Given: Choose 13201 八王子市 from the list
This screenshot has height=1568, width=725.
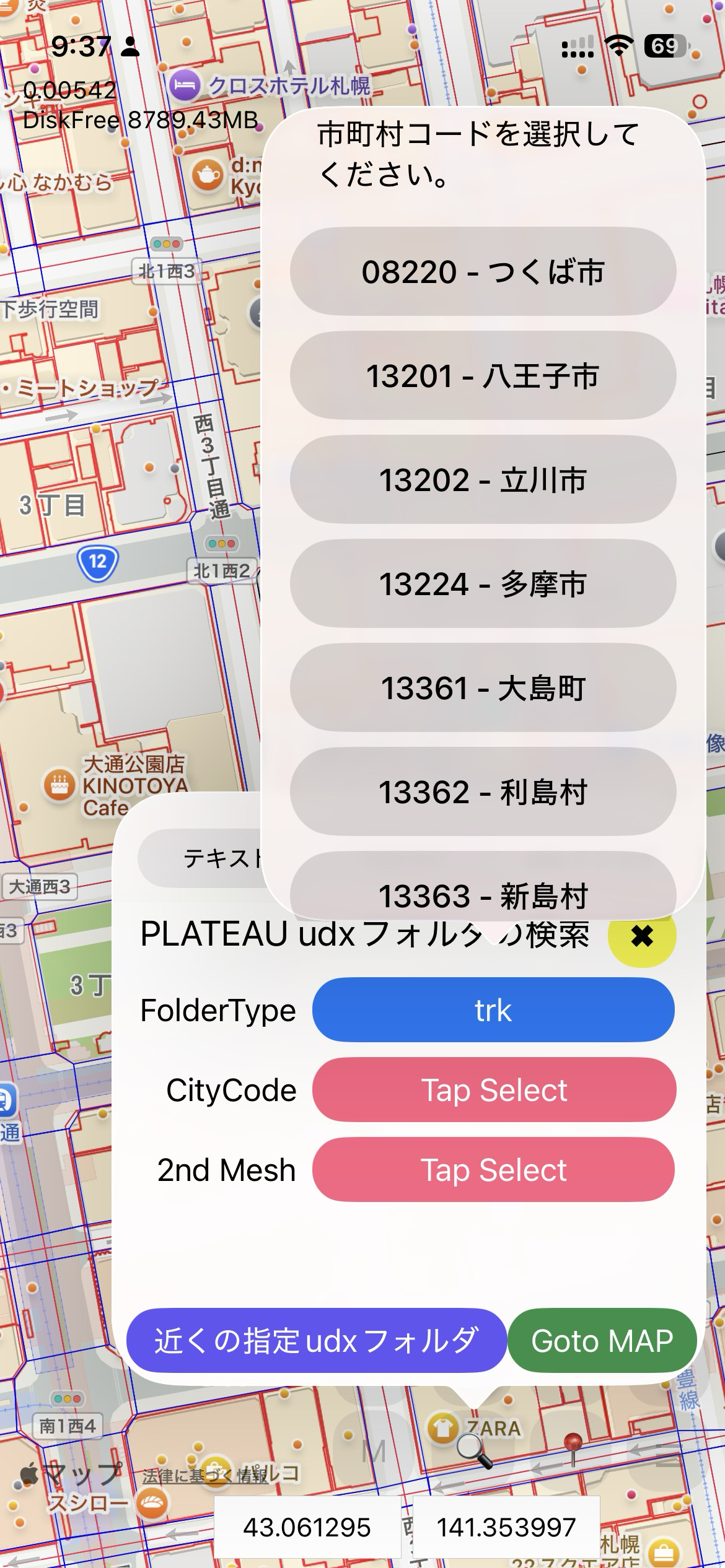Looking at the screenshot, I should click(x=483, y=375).
